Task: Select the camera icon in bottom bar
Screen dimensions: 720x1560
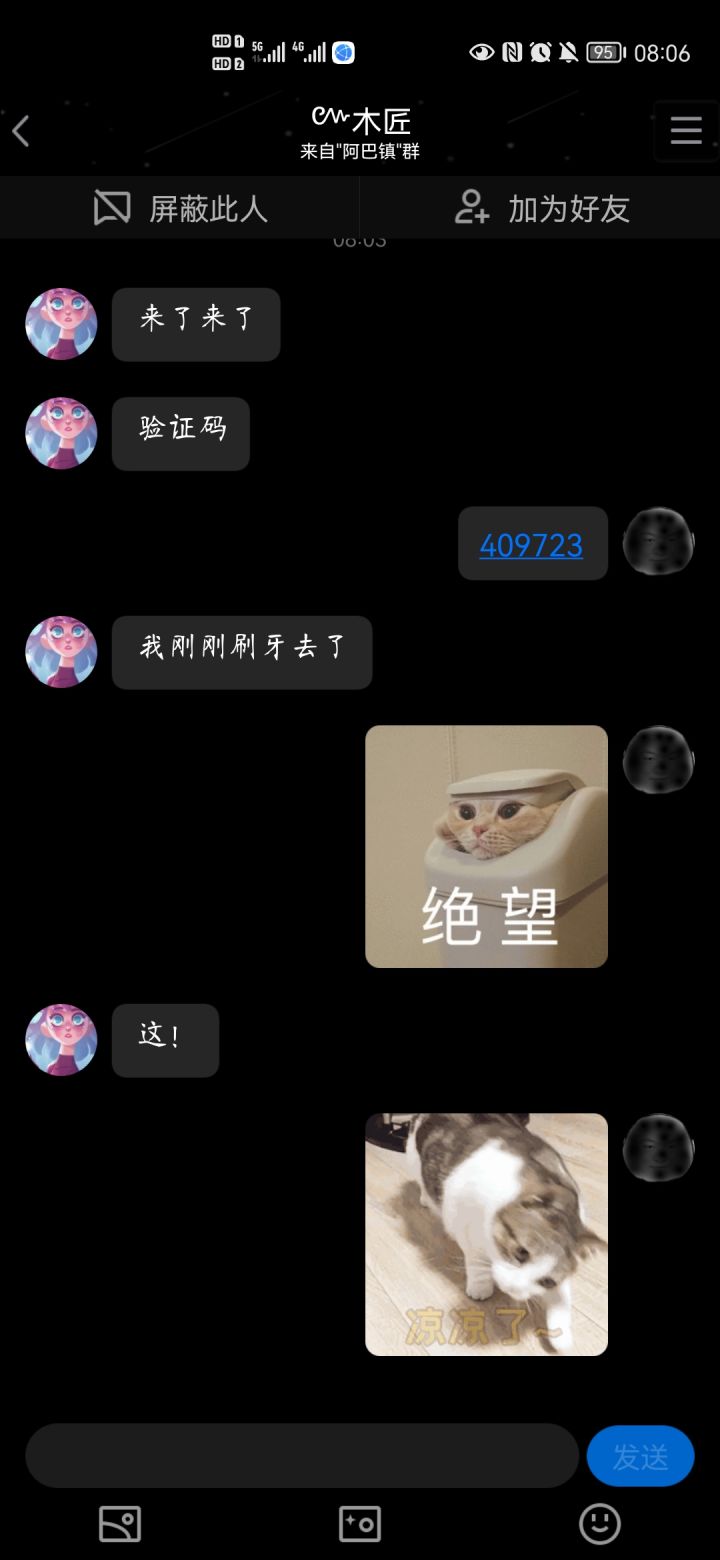Action: point(360,1524)
